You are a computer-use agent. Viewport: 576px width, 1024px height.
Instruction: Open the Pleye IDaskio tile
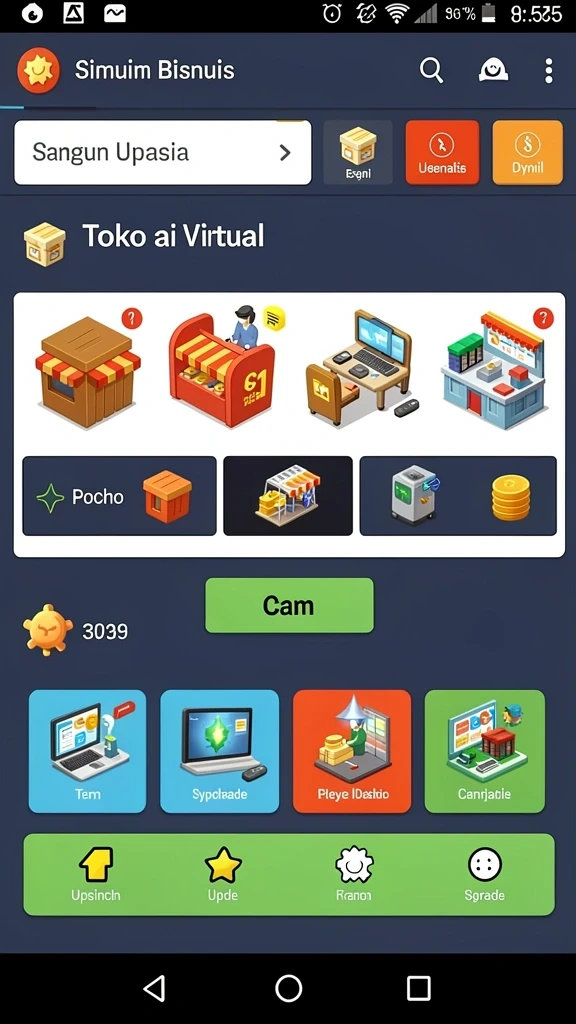tap(352, 751)
